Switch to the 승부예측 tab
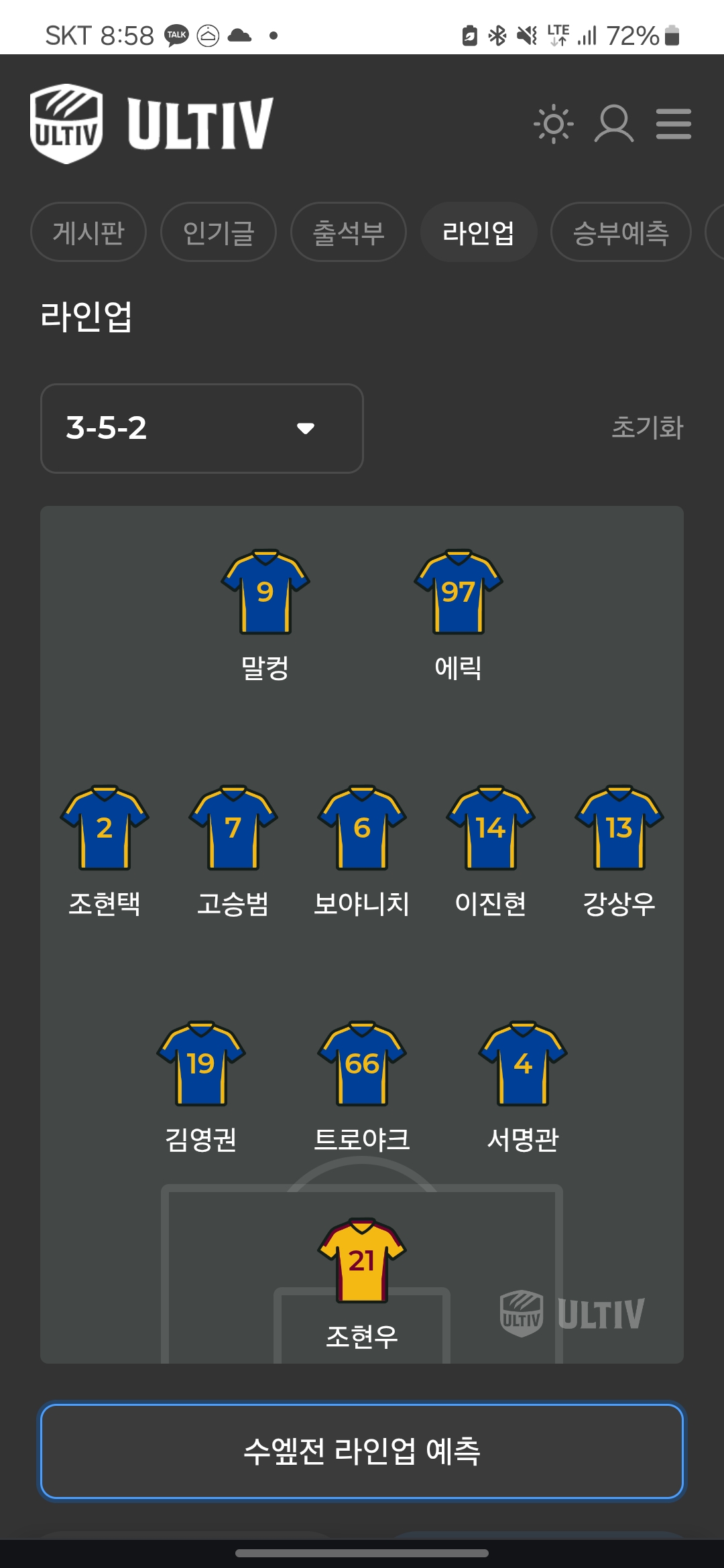 tap(621, 233)
